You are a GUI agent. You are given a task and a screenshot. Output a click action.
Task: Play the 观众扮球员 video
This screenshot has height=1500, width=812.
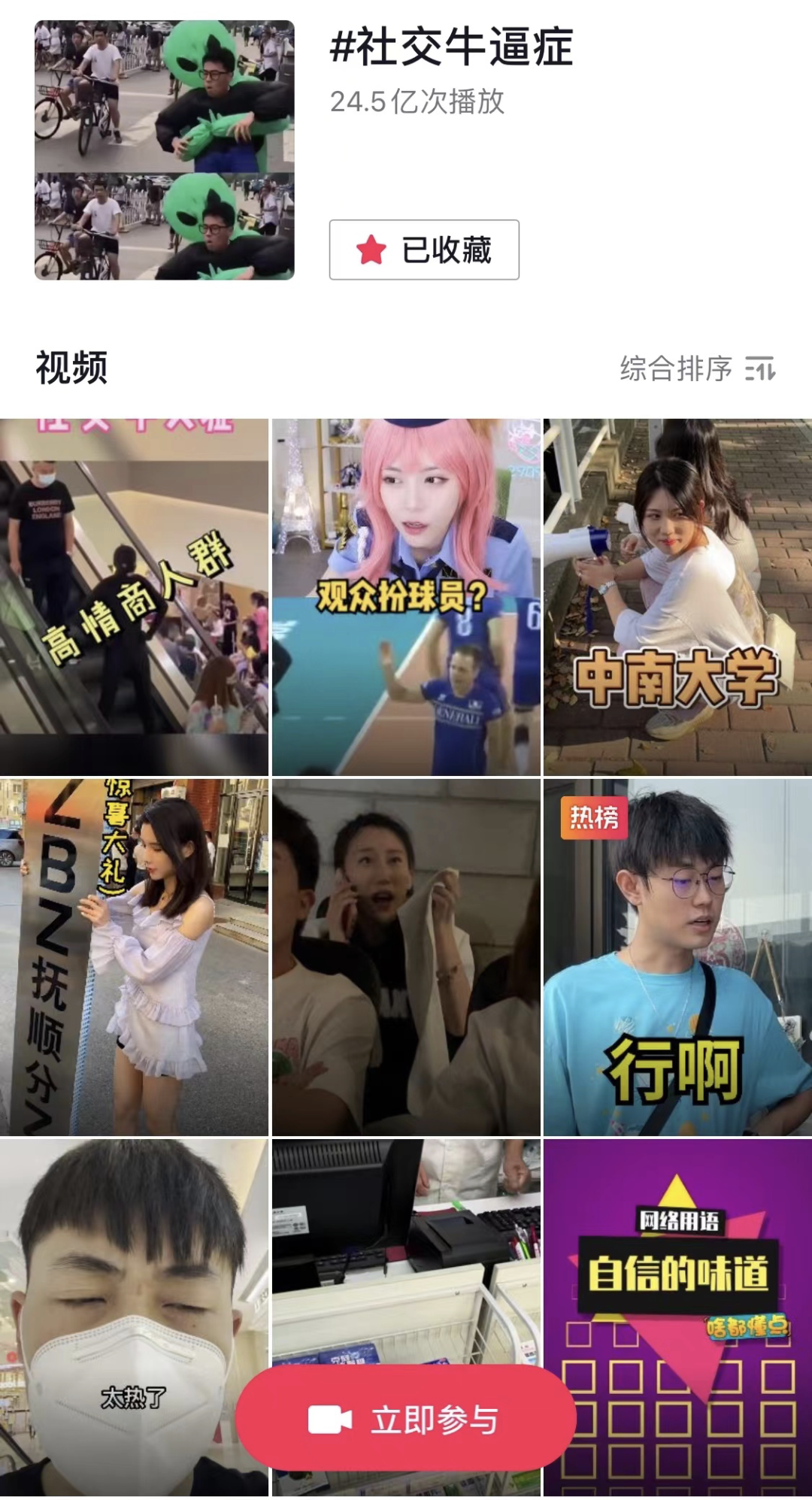406,596
